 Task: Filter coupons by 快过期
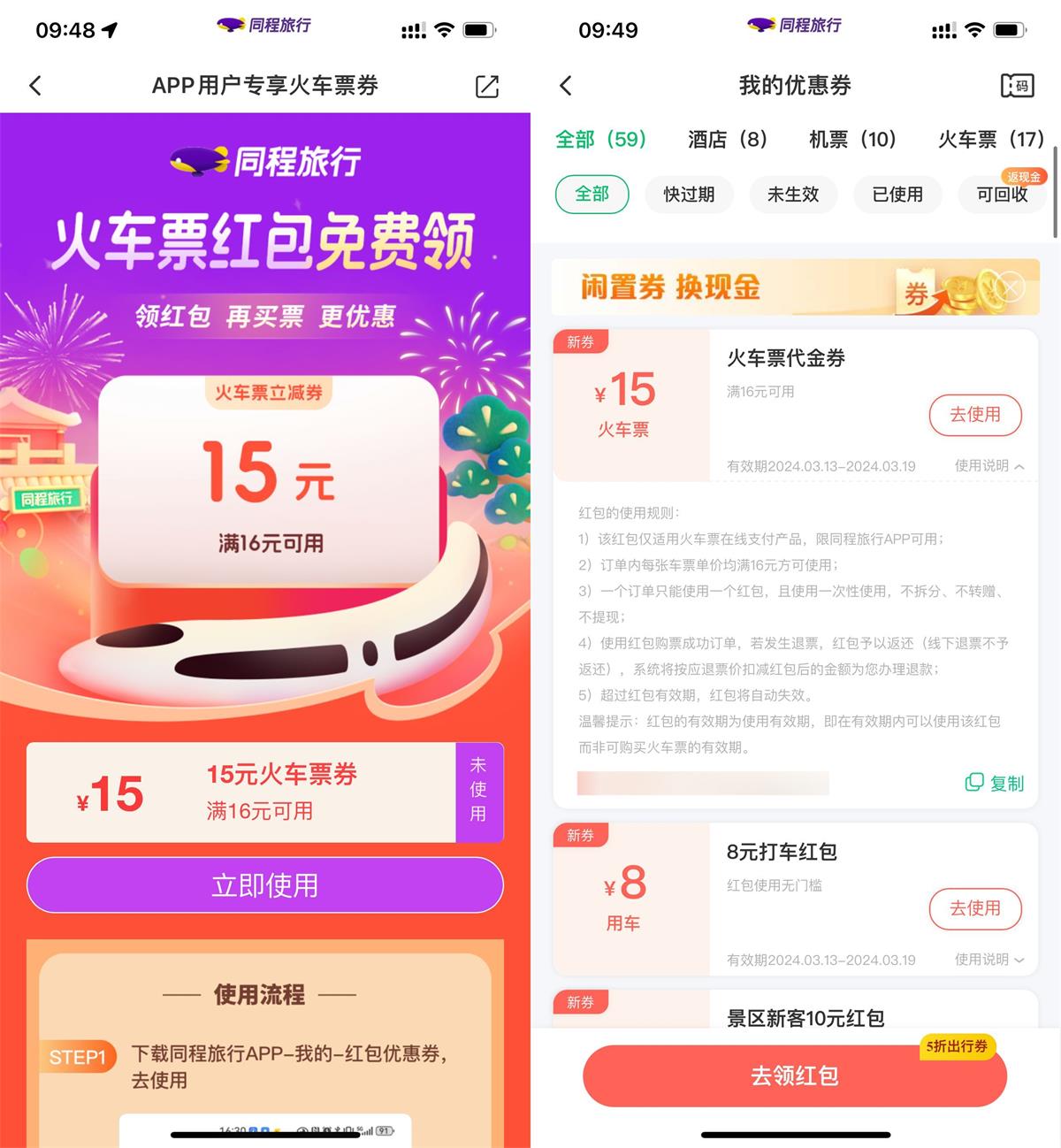(x=689, y=195)
